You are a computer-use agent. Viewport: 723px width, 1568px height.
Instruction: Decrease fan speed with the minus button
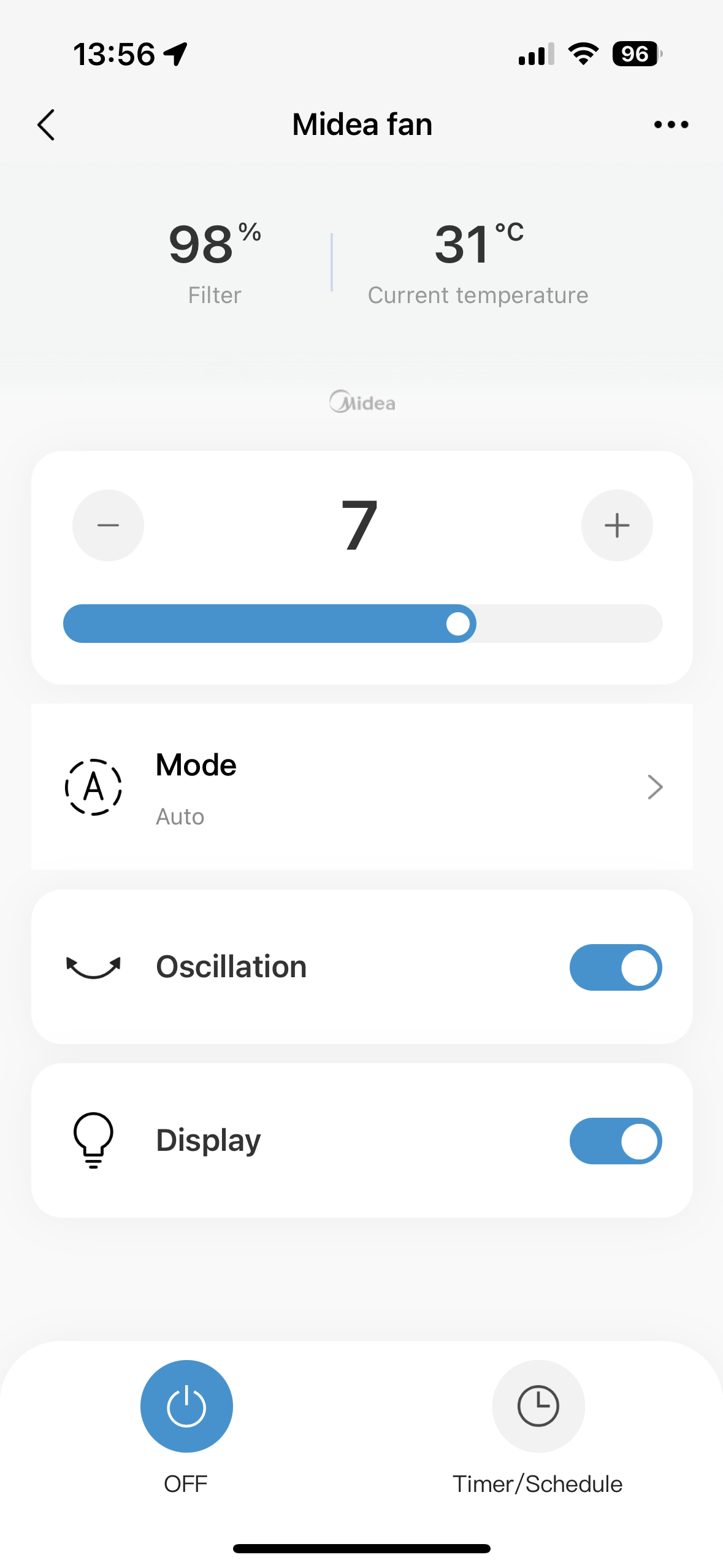pyautogui.click(x=108, y=525)
